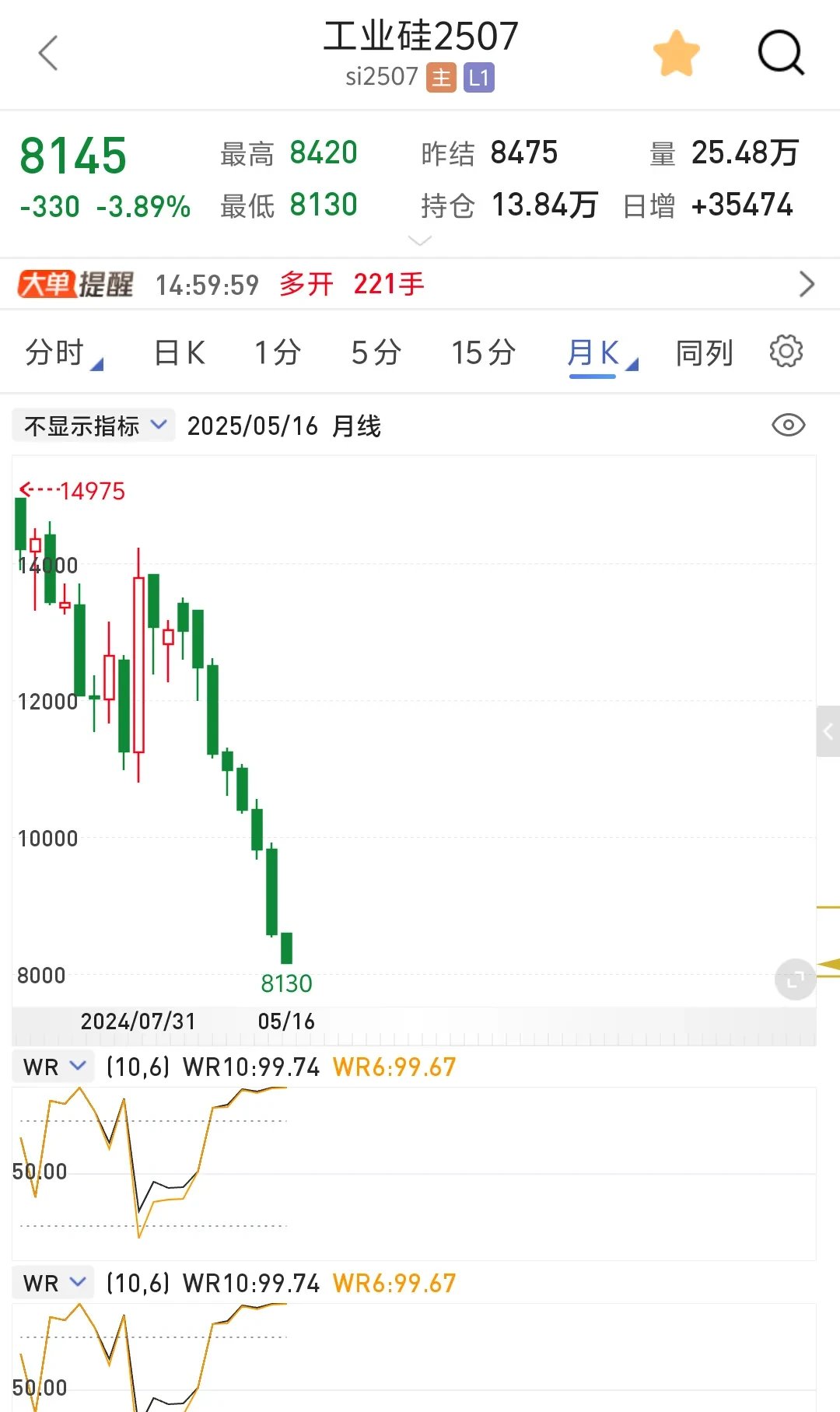
Task: Open the chart settings gear
Action: [x=786, y=352]
